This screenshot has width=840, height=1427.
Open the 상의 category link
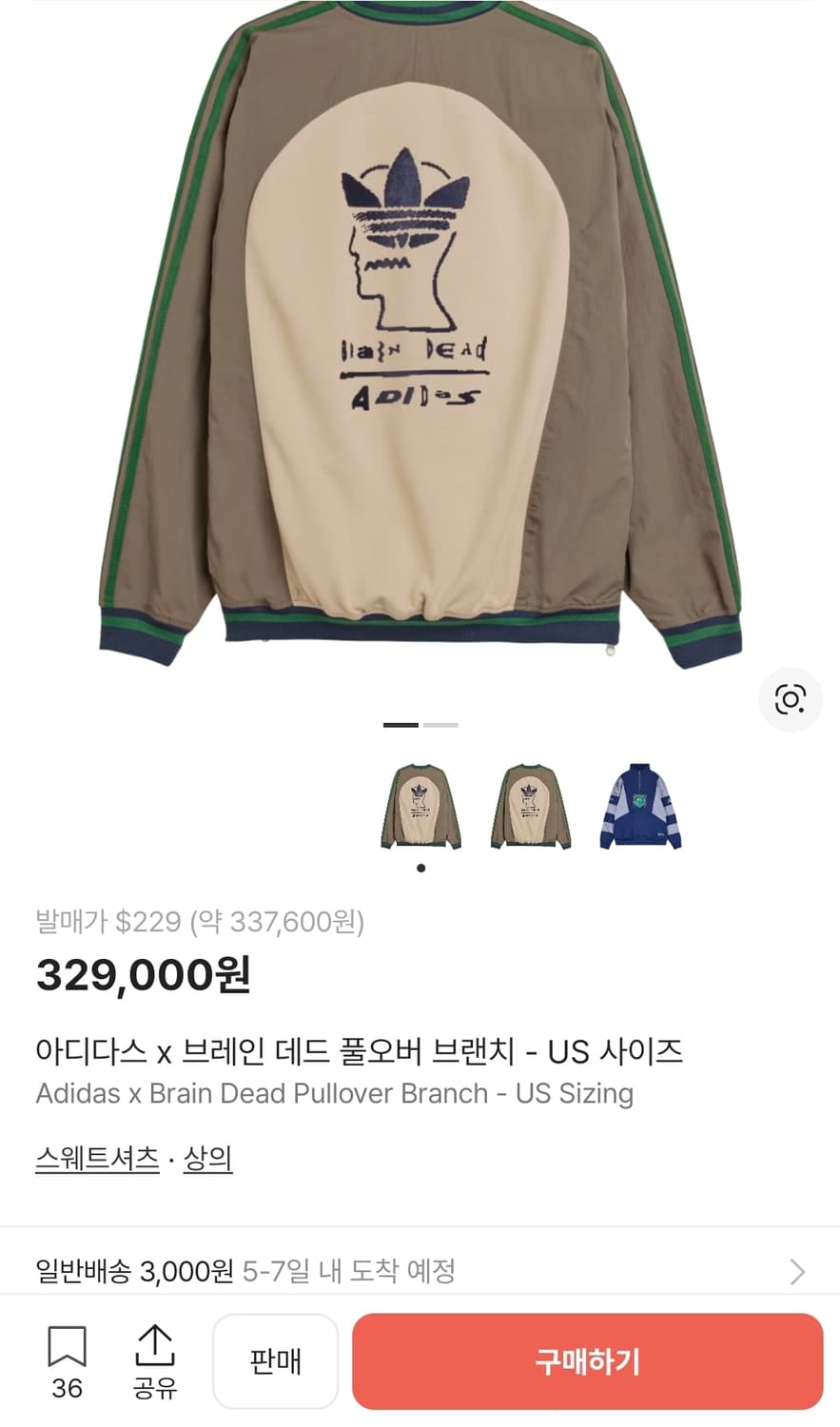point(208,1159)
